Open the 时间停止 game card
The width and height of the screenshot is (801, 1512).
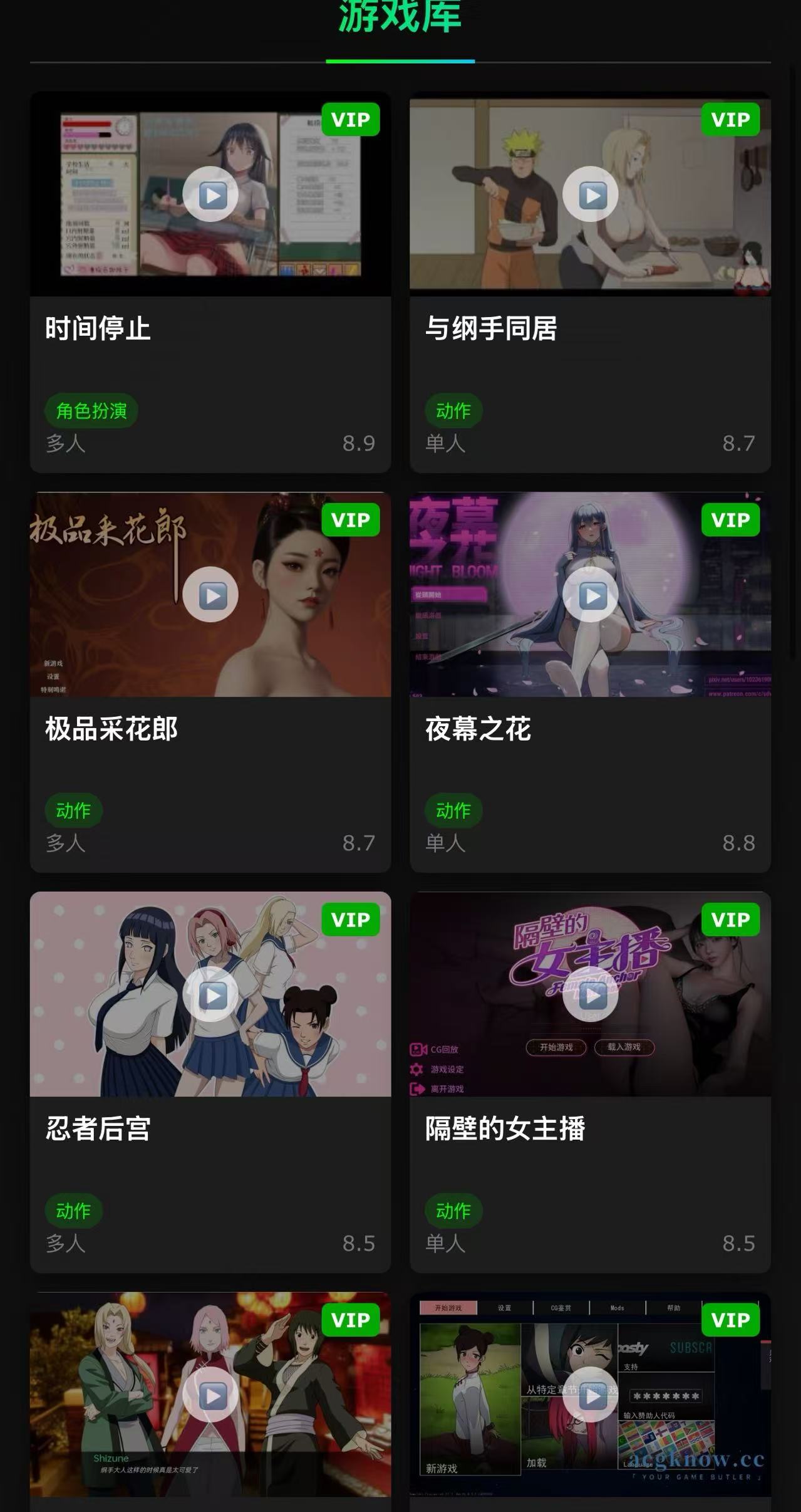(98, 328)
